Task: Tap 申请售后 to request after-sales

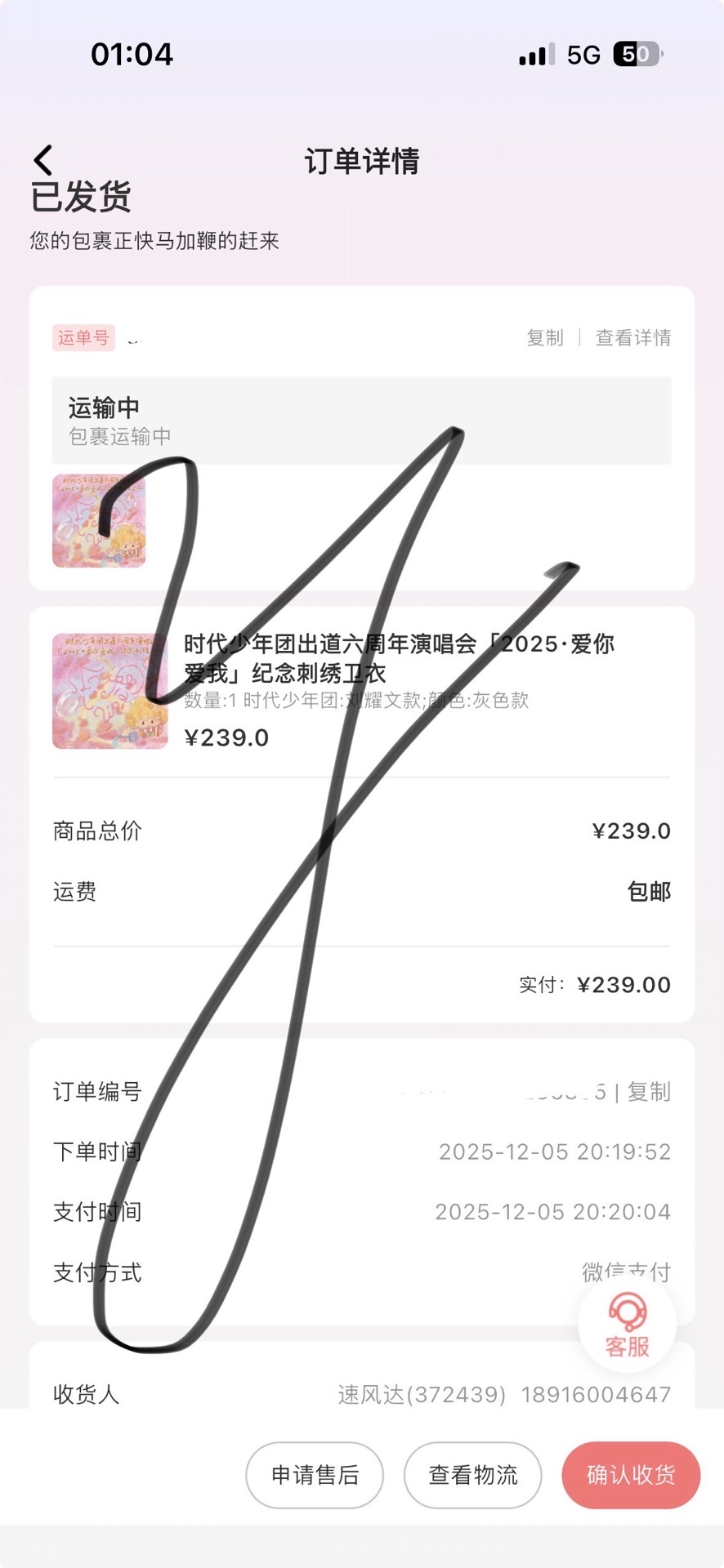Action: 315,1475
